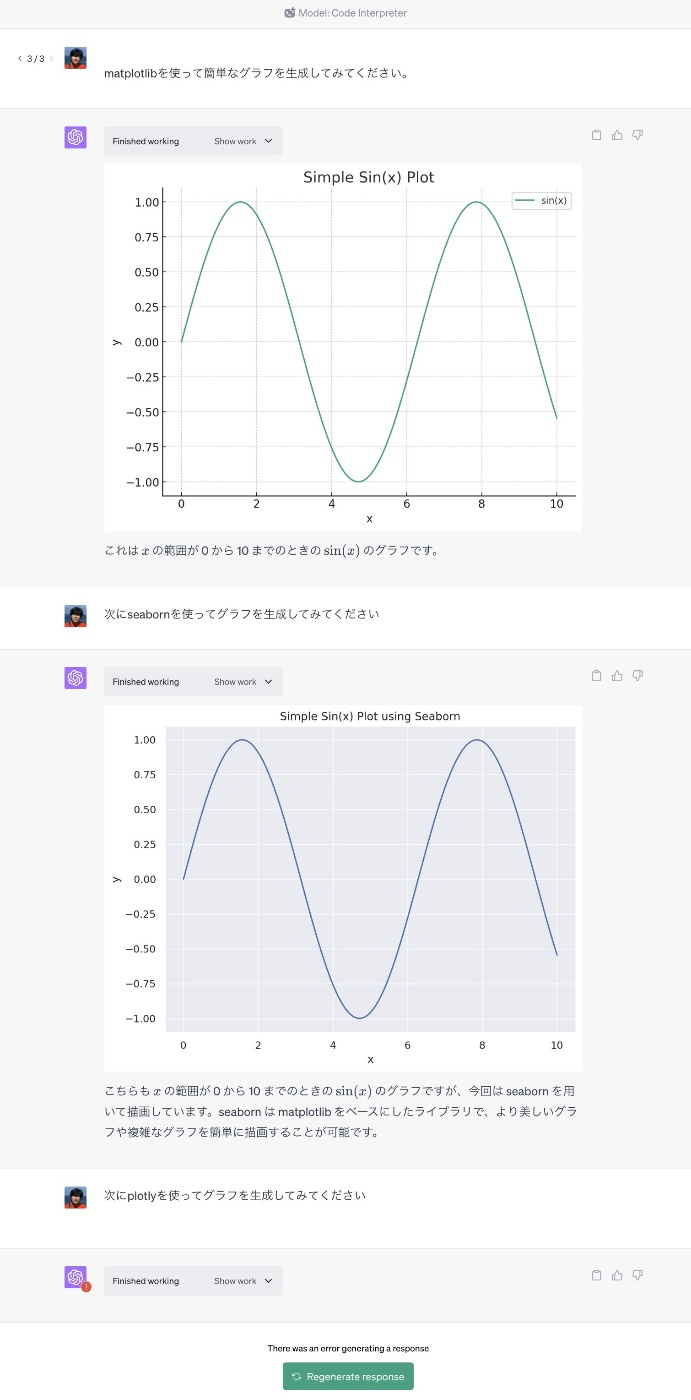The image size is (691, 1400).
Task: Expand Show work on the seaborn answer
Action: point(243,682)
